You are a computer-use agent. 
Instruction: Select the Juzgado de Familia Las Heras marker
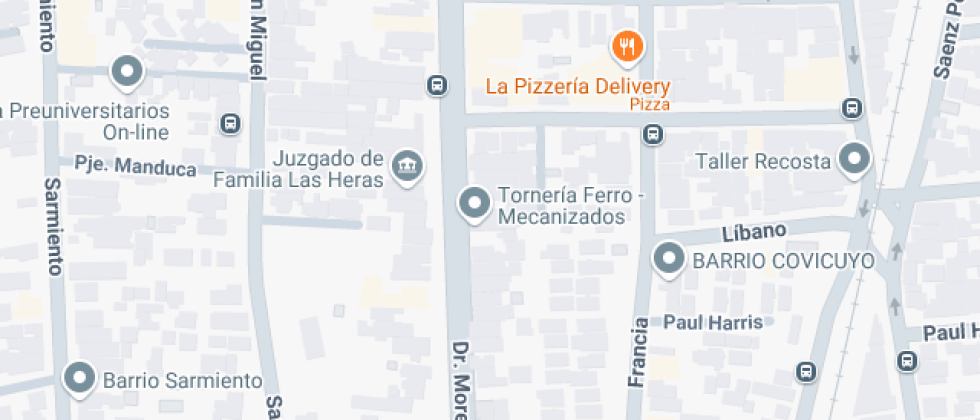[407, 165]
